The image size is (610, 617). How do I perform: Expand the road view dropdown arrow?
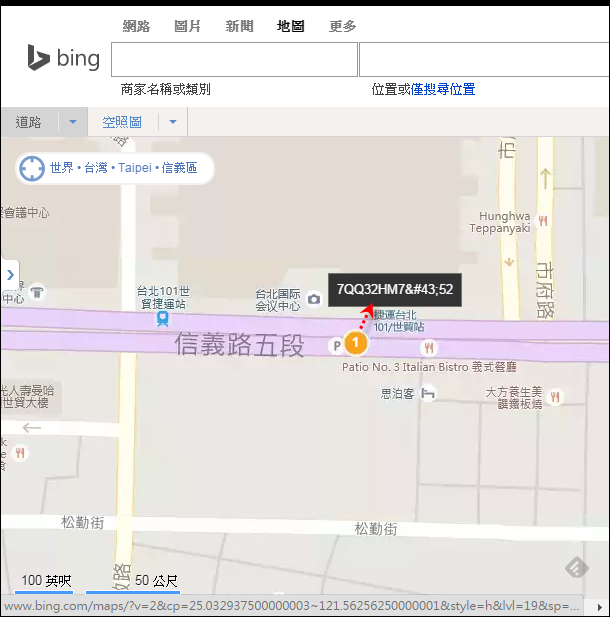72,122
